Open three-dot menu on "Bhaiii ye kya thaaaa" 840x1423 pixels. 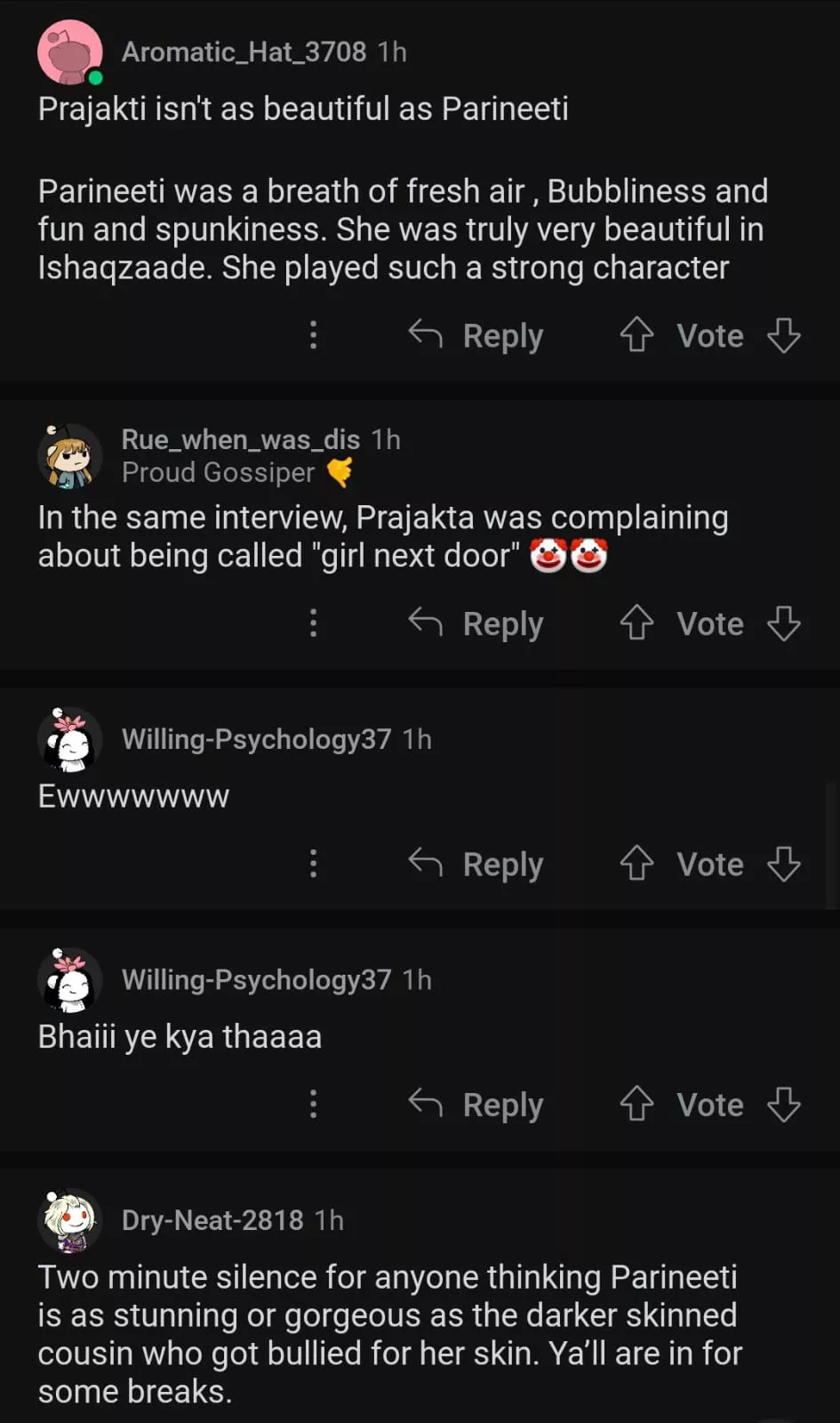313,1105
